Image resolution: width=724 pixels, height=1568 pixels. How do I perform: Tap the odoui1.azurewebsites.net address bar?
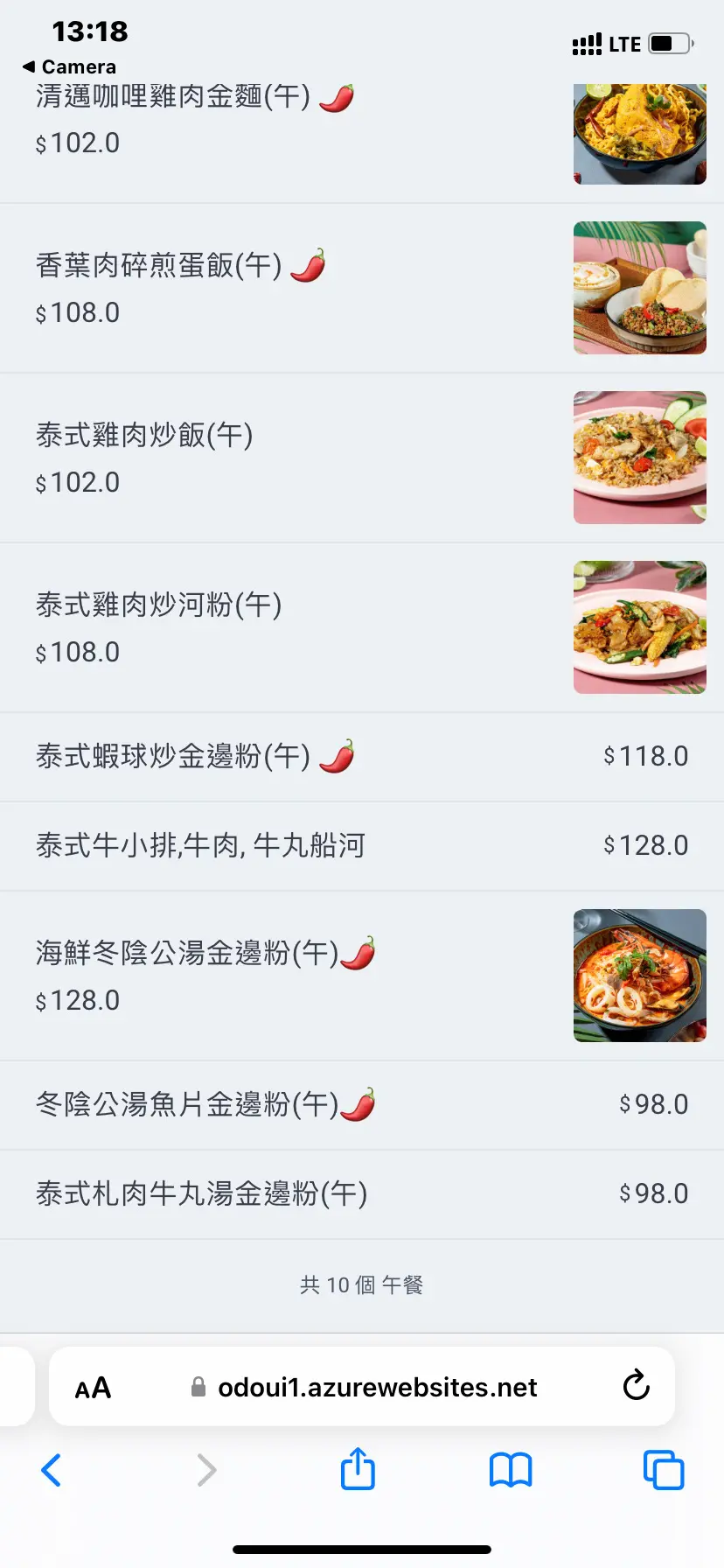click(376, 1388)
